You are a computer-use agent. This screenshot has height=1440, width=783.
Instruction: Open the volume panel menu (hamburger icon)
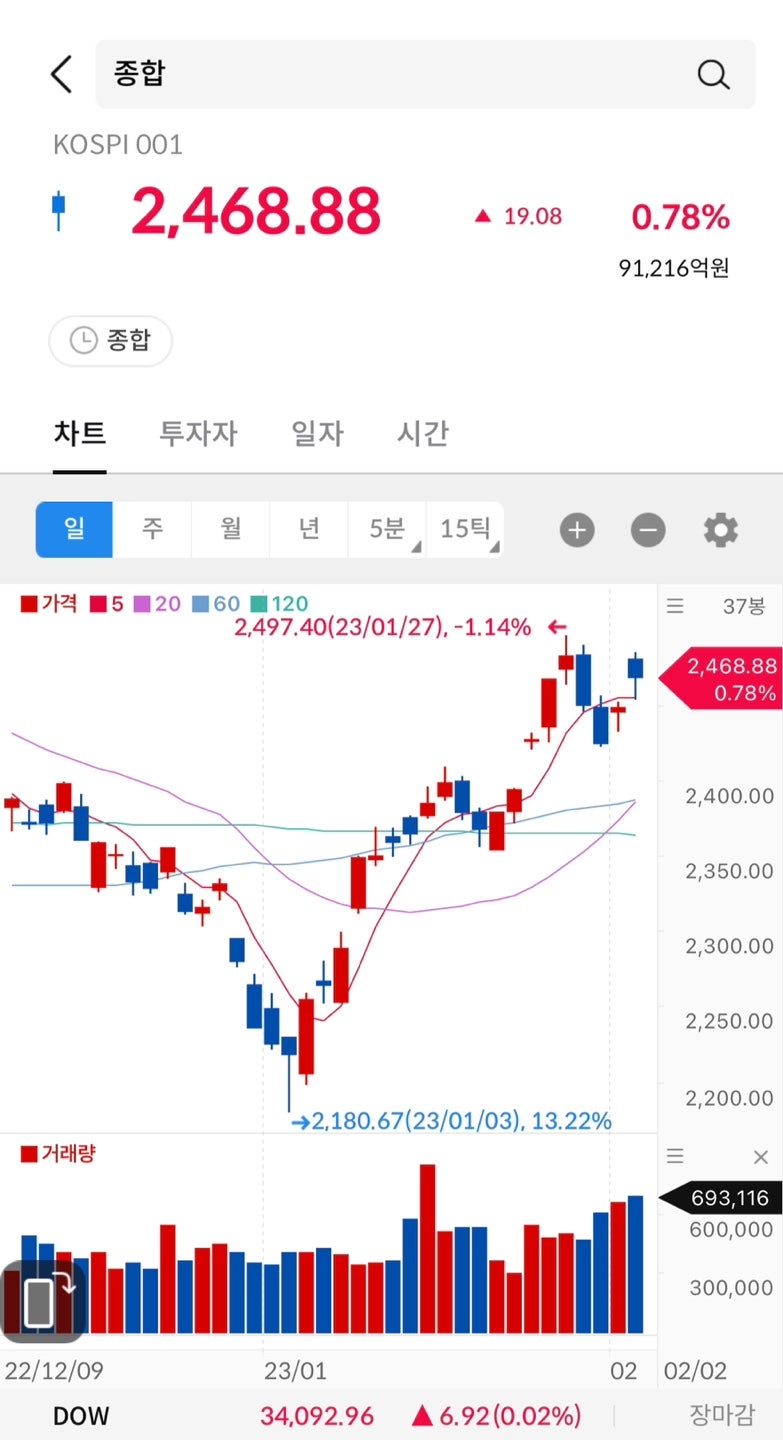click(x=675, y=1156)
